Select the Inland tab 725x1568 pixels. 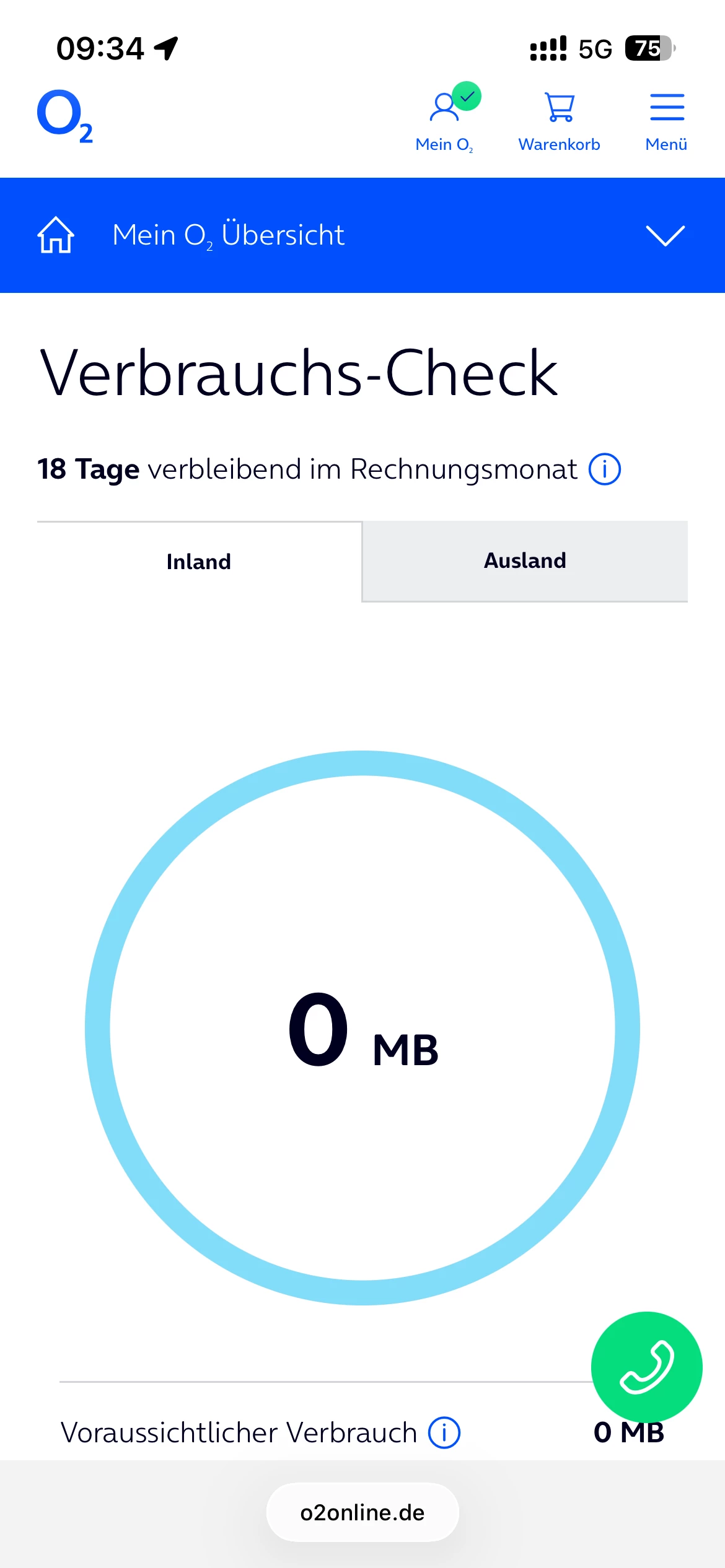[199, 562]
